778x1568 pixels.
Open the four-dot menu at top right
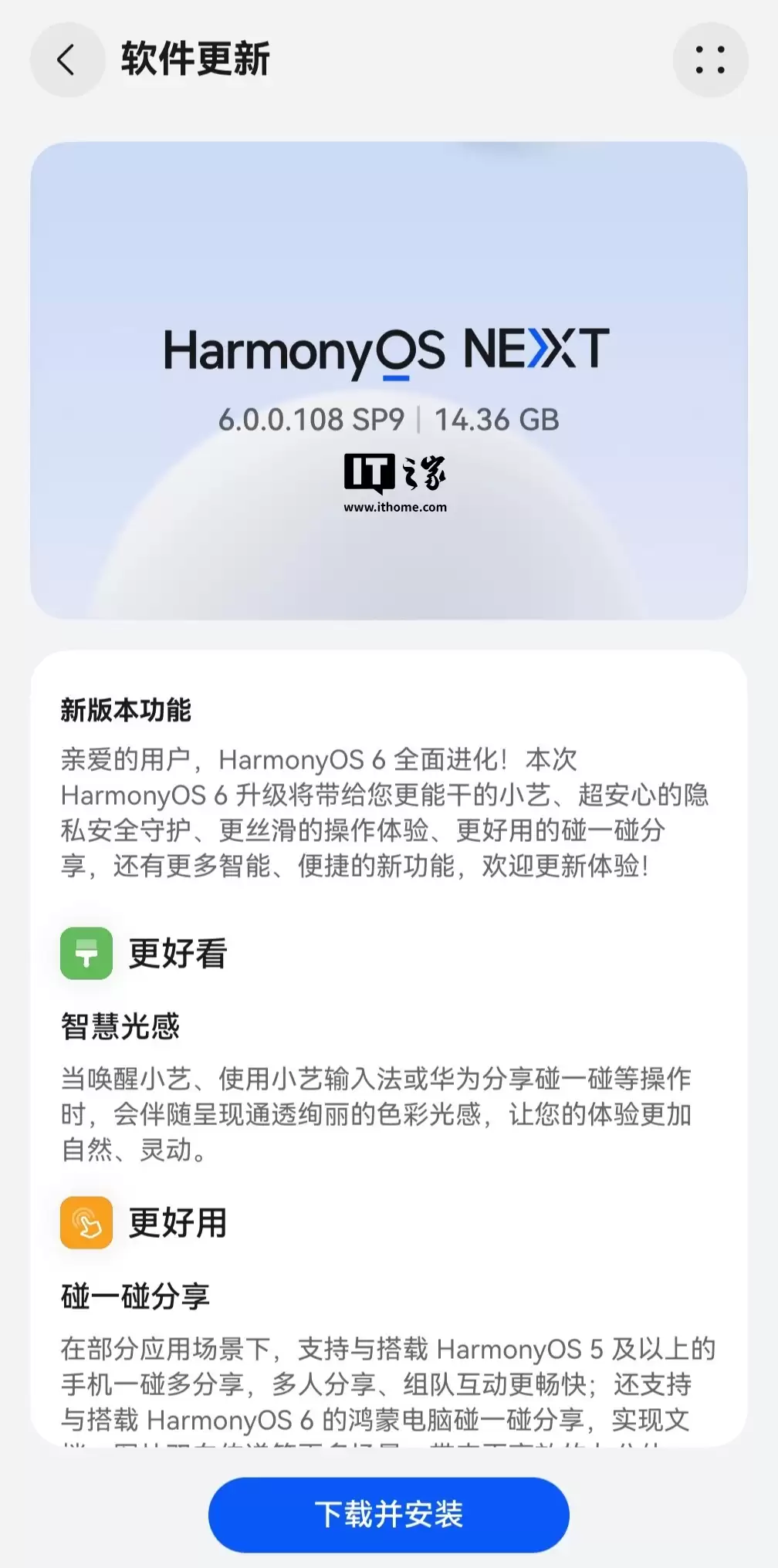point(709,62)
